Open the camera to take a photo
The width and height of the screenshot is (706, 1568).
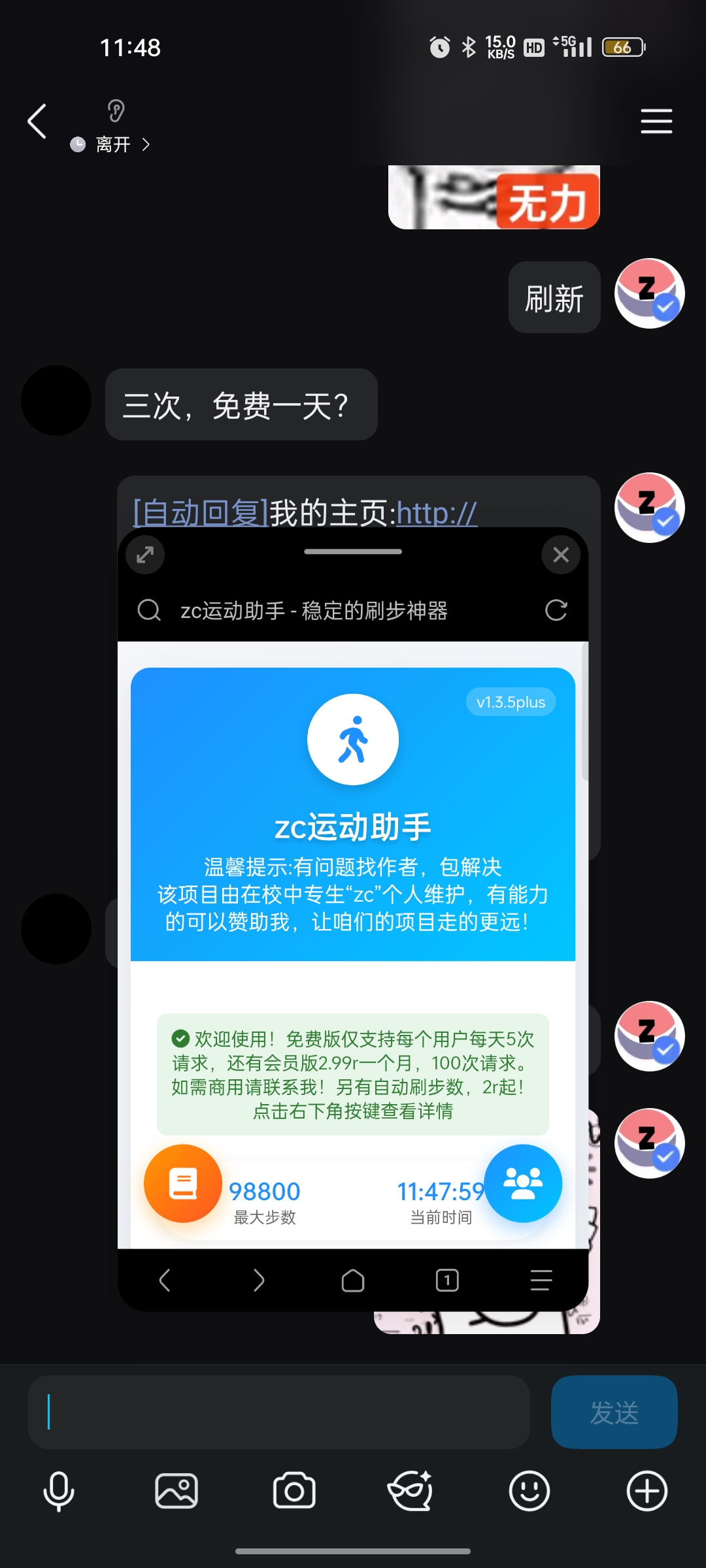(x=294, y=1491)
